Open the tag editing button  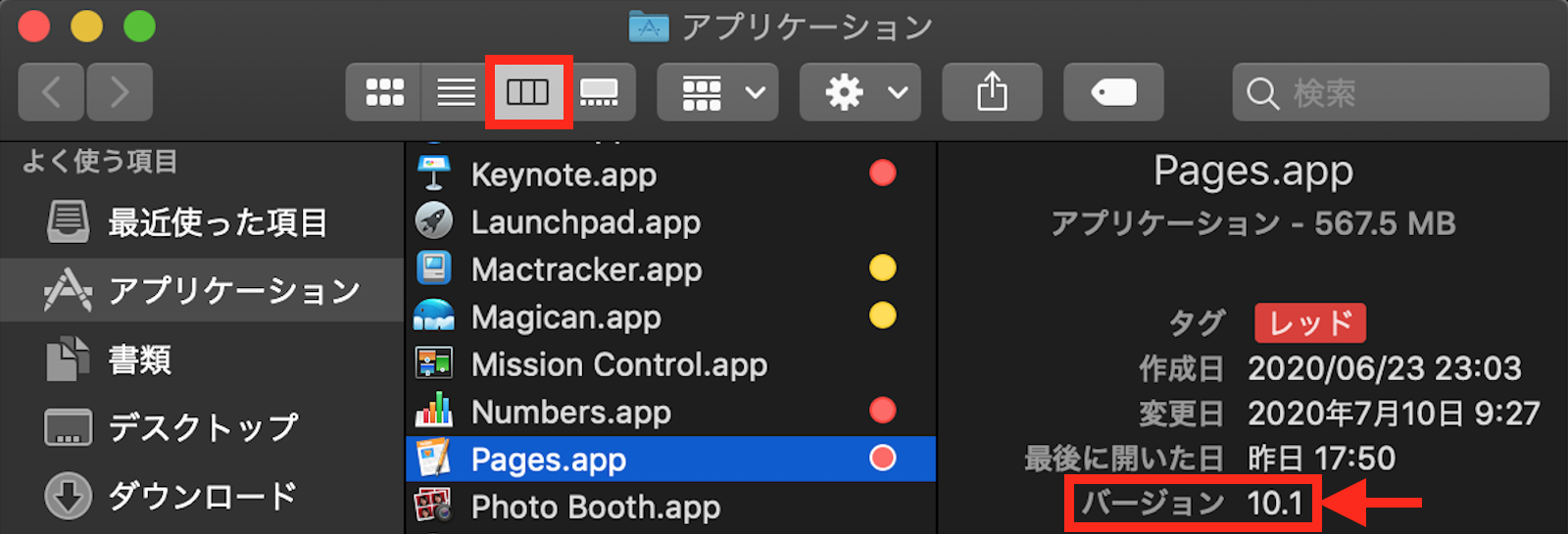point(1113,92)
